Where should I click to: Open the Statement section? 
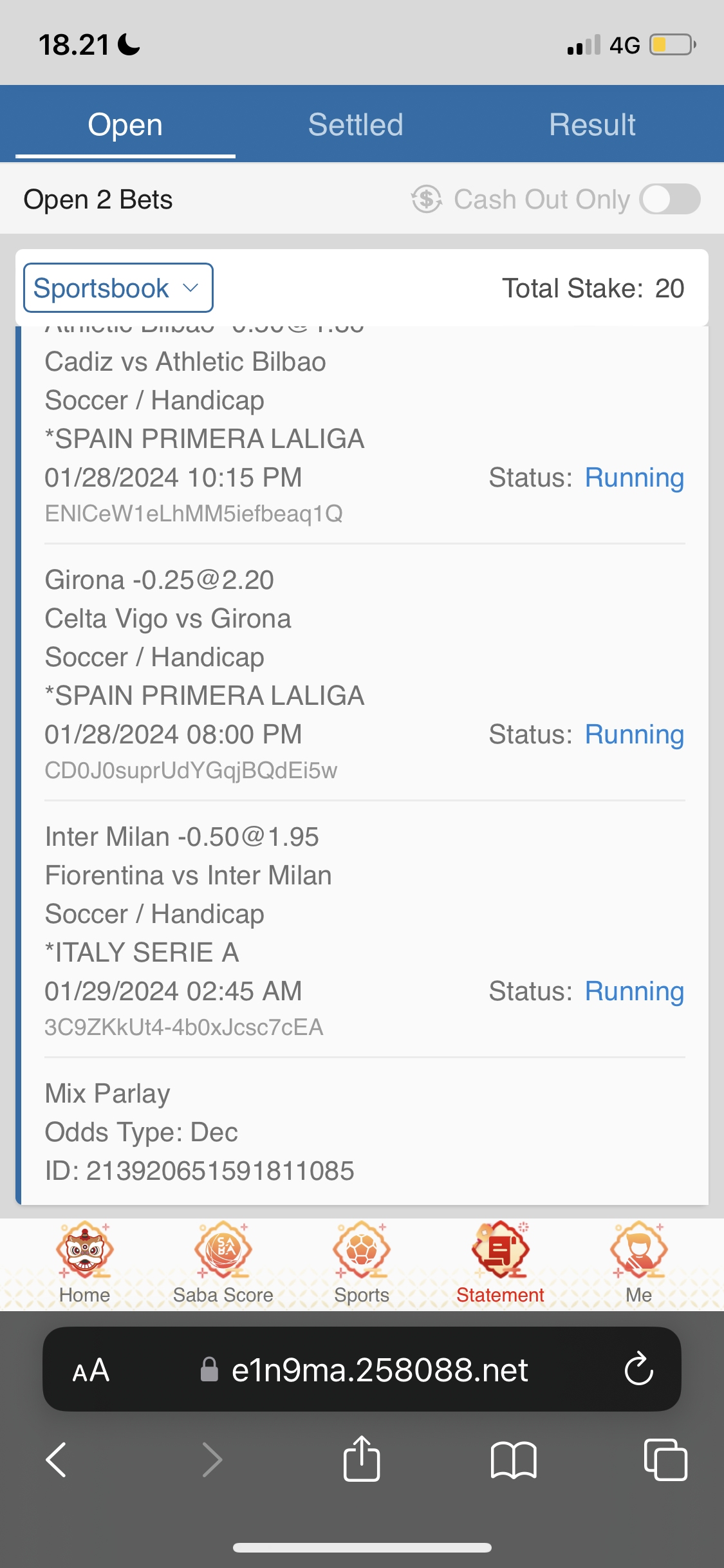coord(500,1262)
